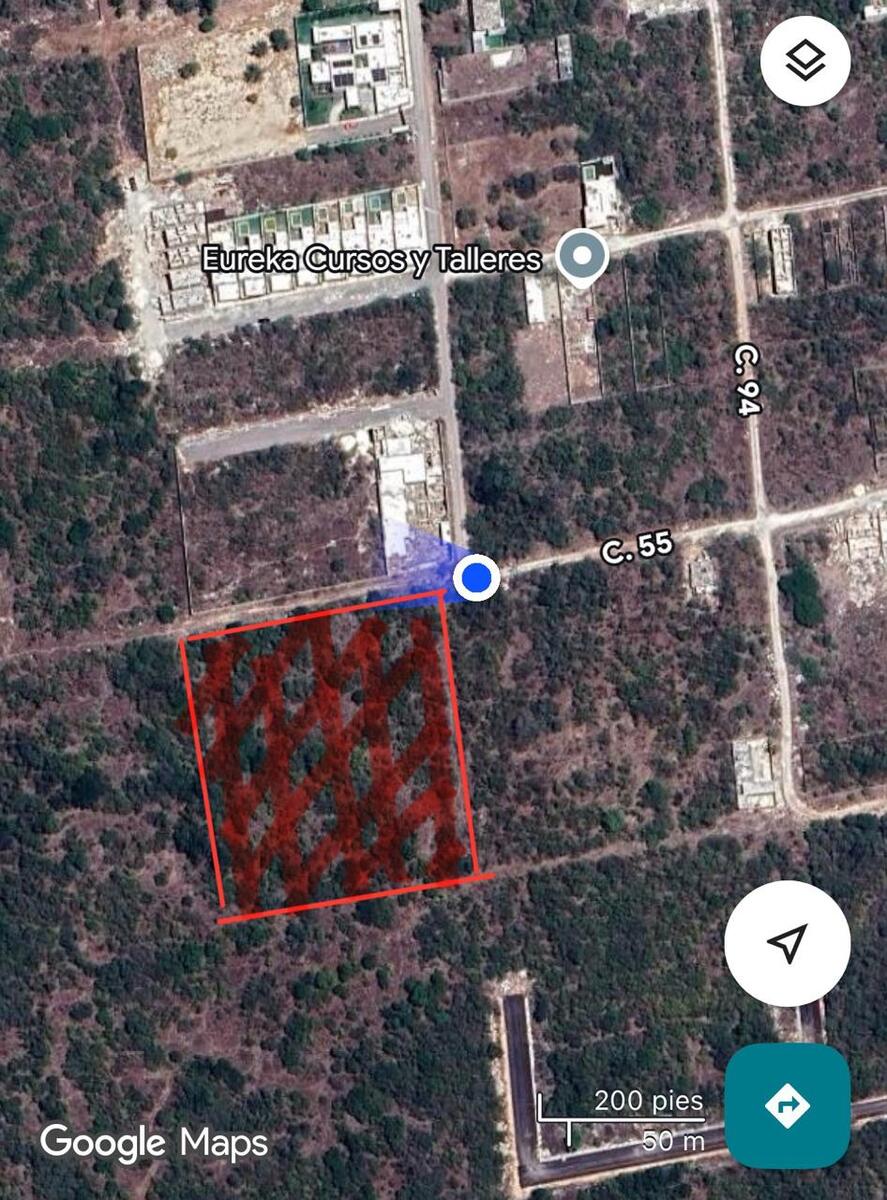The image size is (887, 1200).
Task: Center the map on my location
Action: click(x=787, y=943)
